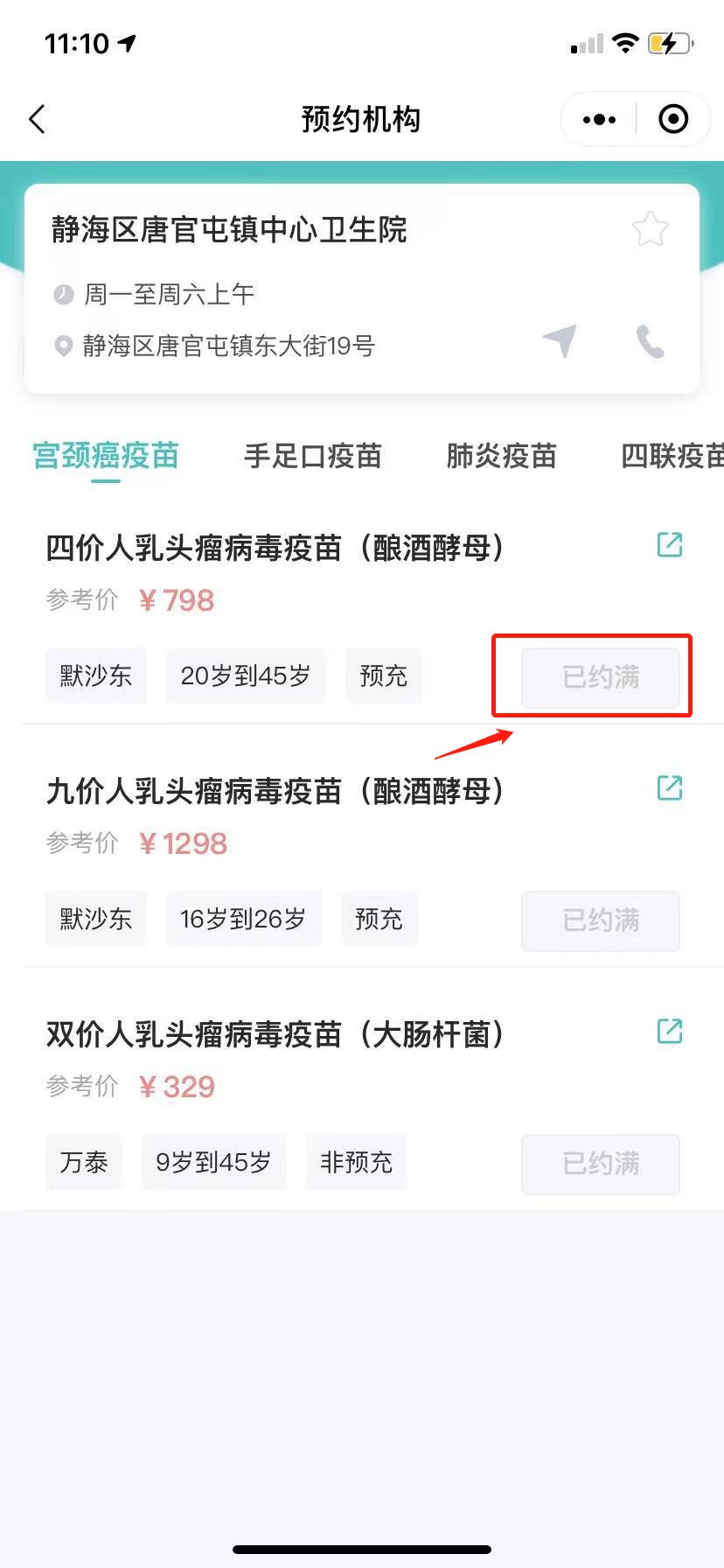The height and width of the screenshot is (1568, 724).
Task: Open details link for 双价人乳头瘤病毒疫苗
Action: (670, 1032)
